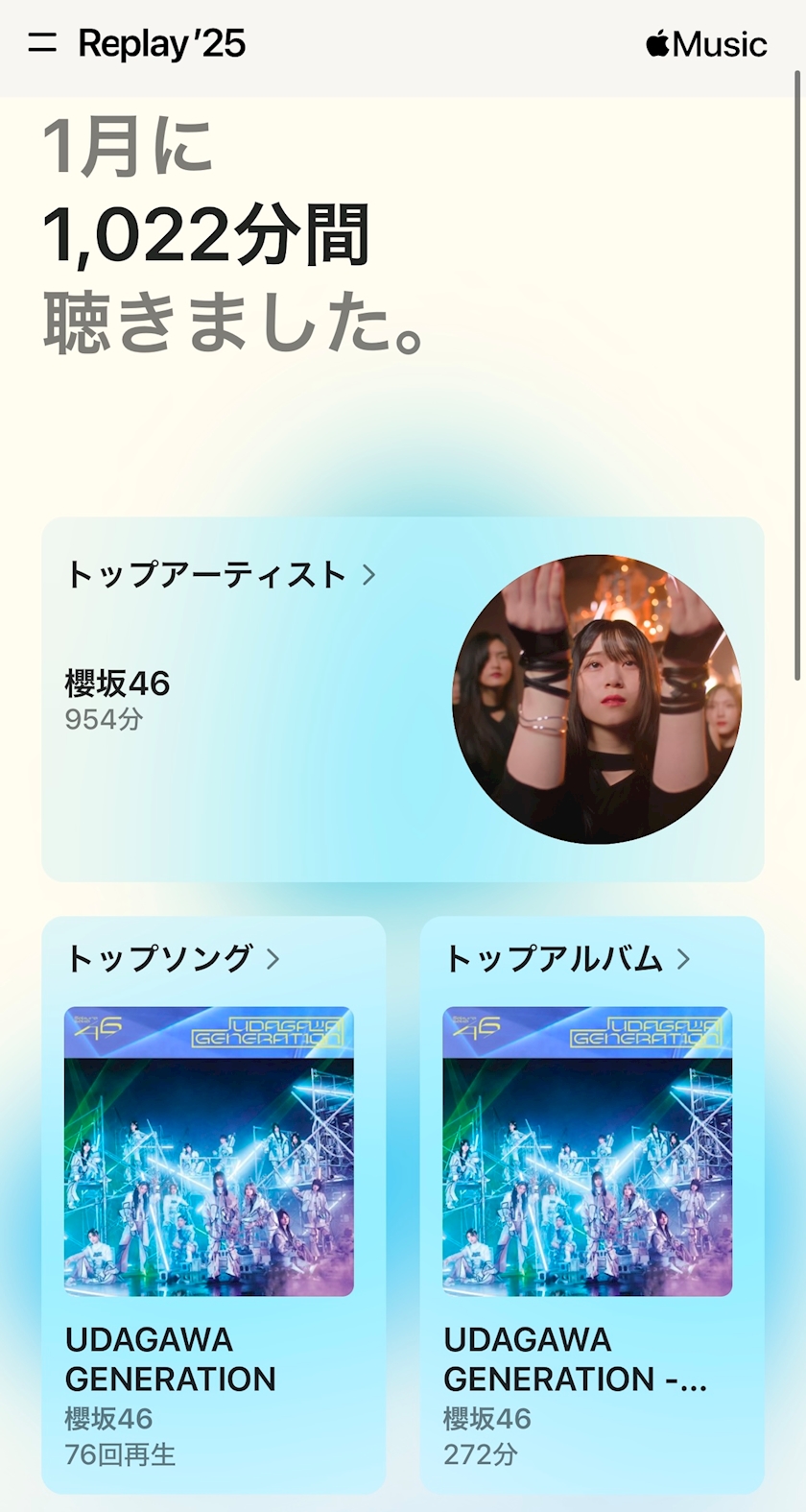
Task: Open the 櫻坂46 artist photo
Action: [597, 699]
